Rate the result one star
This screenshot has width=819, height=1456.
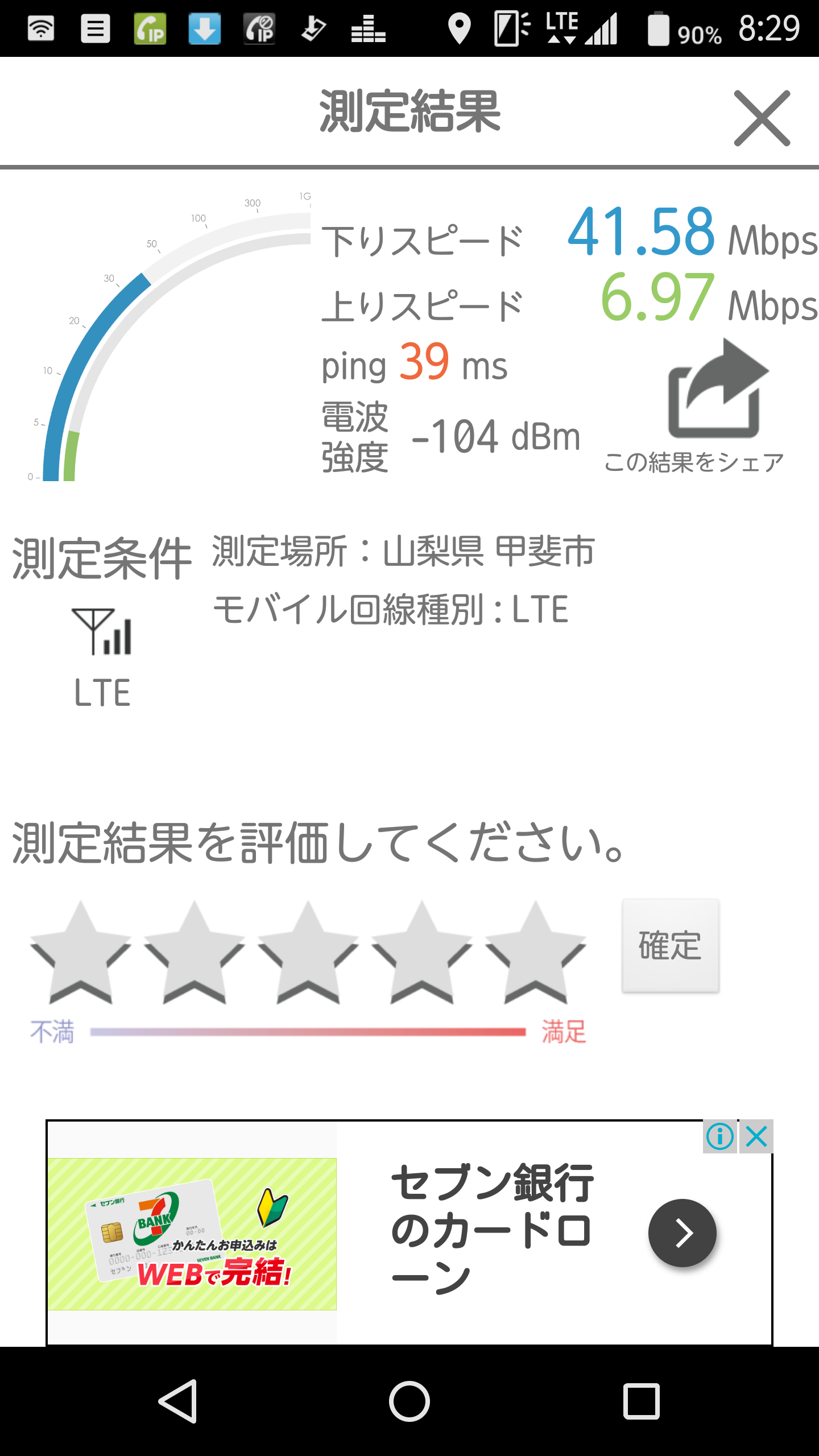(80, 953)
